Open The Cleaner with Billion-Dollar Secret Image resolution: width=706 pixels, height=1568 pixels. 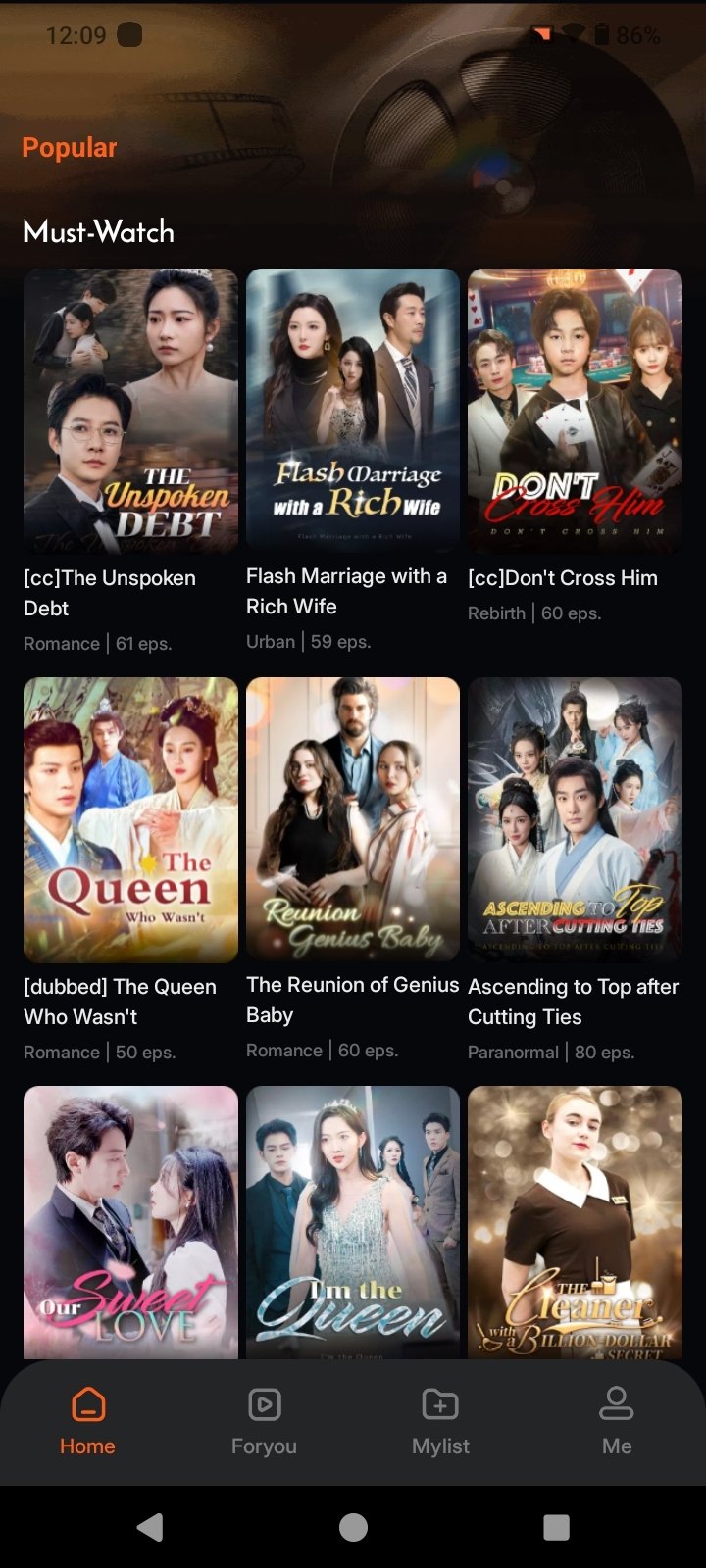point(575,1221)
